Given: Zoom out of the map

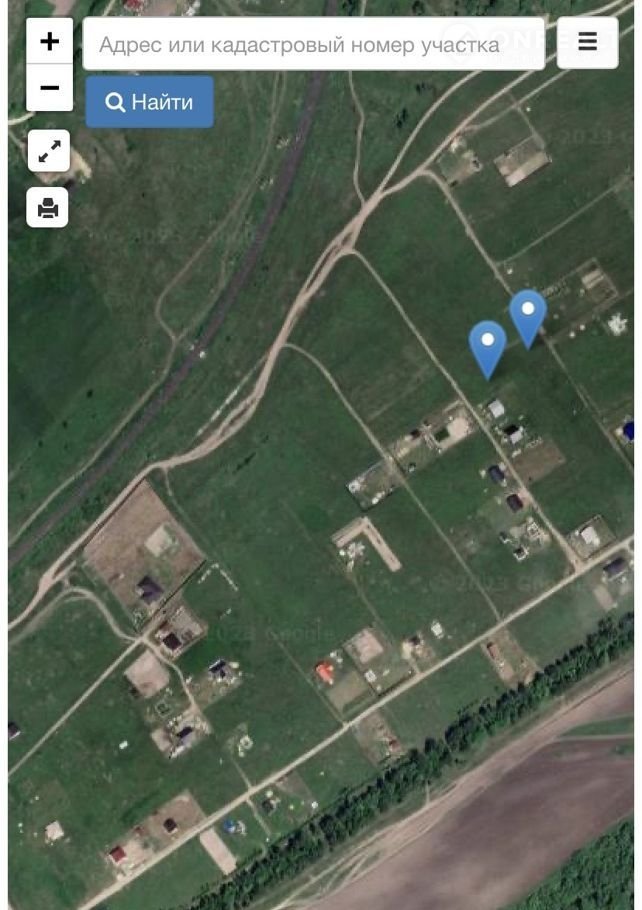Looking at the screenshot, I should [x=49, y=88].
